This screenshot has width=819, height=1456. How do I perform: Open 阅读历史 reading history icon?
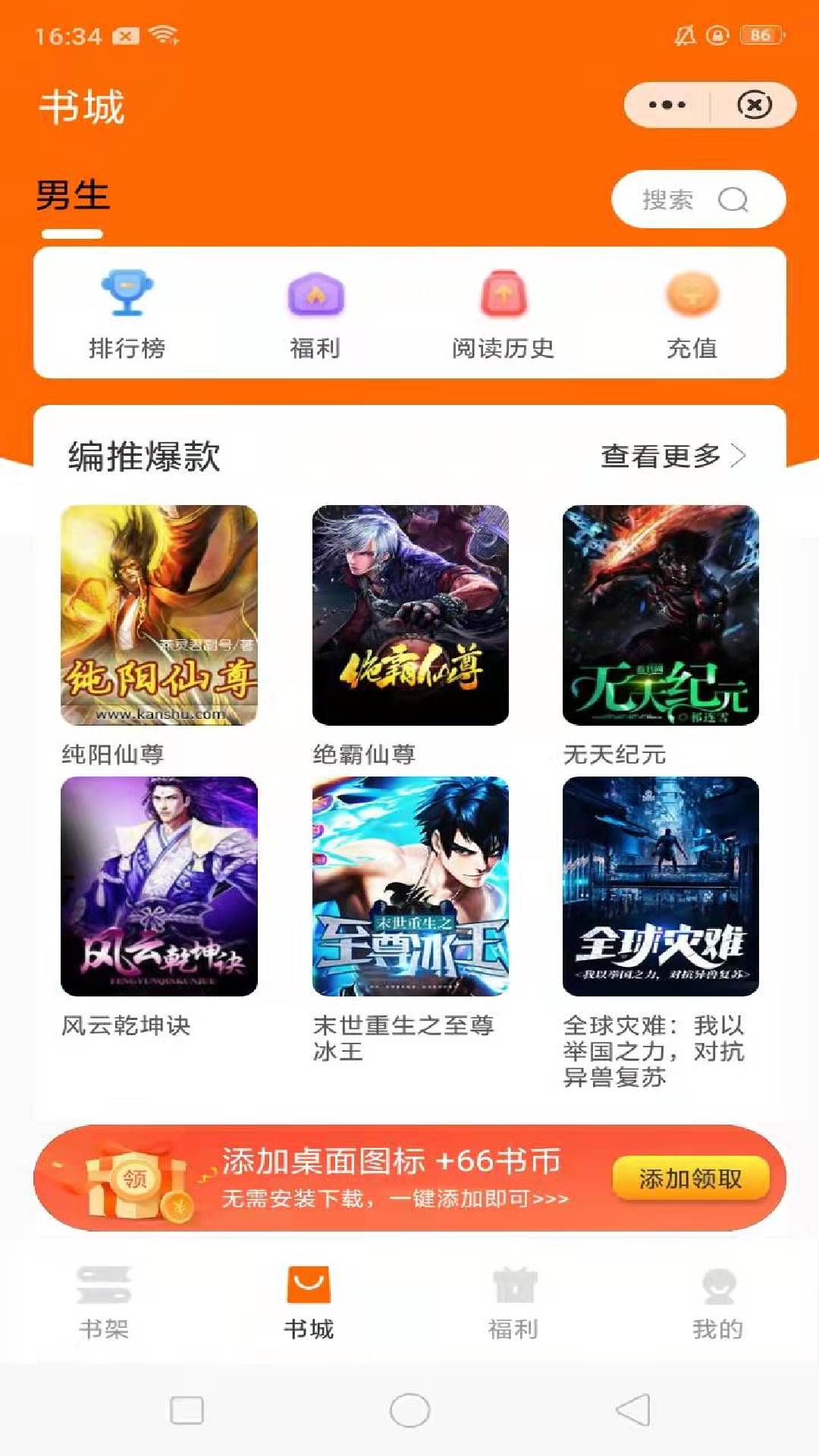(x=503, y=298)
